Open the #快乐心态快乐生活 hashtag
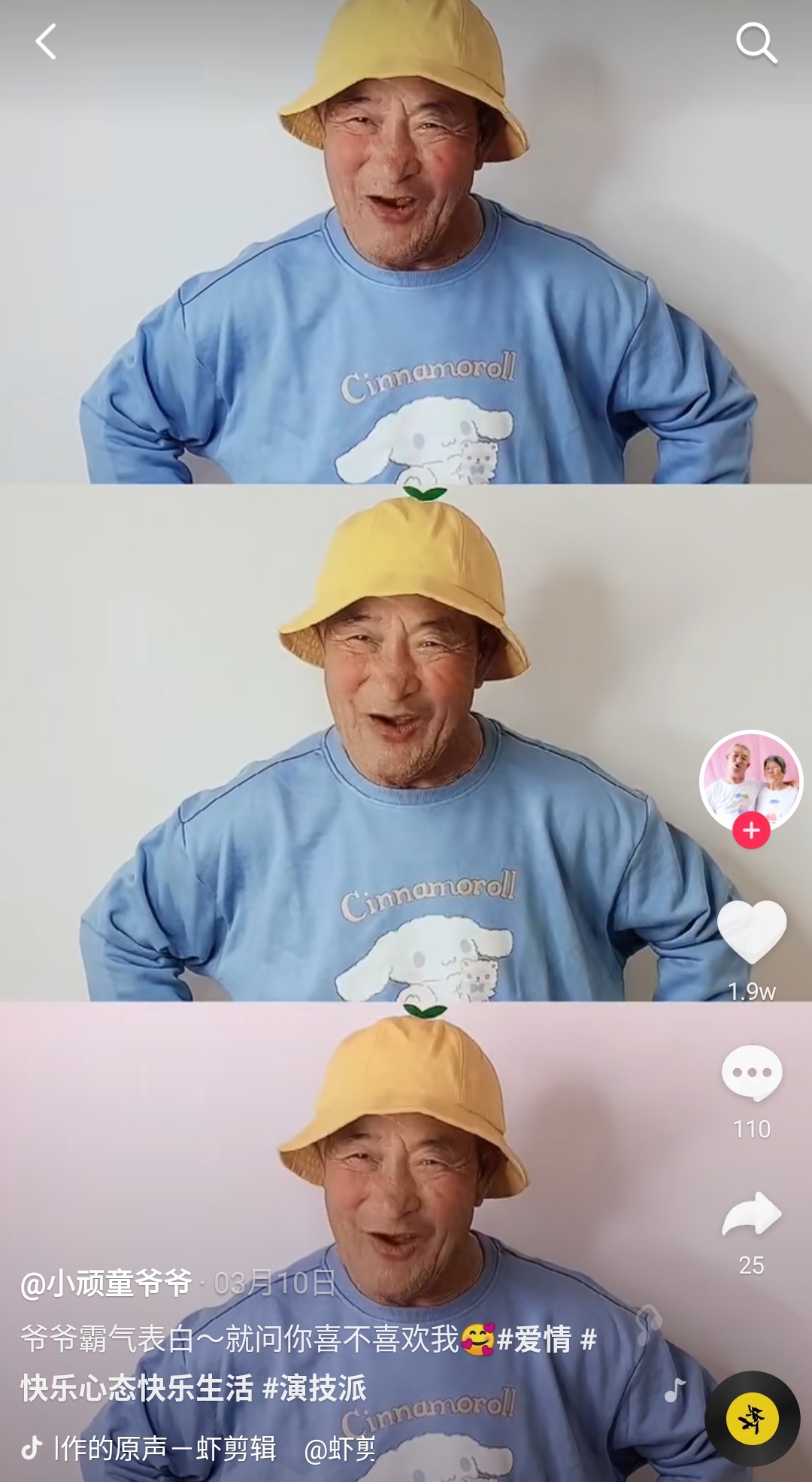 coord(137,1388)
